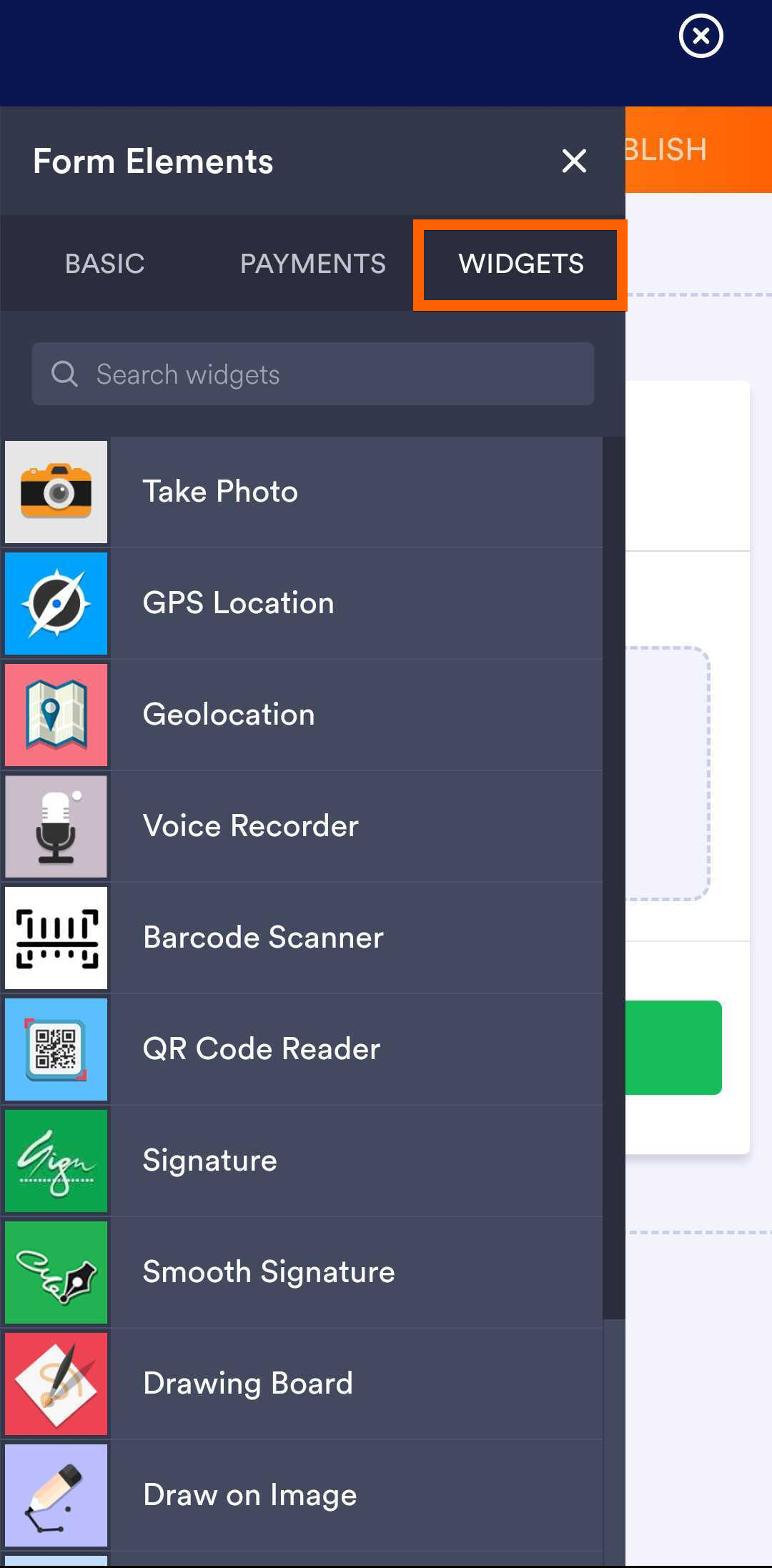Add the Take Photo widget

point(303,492)
